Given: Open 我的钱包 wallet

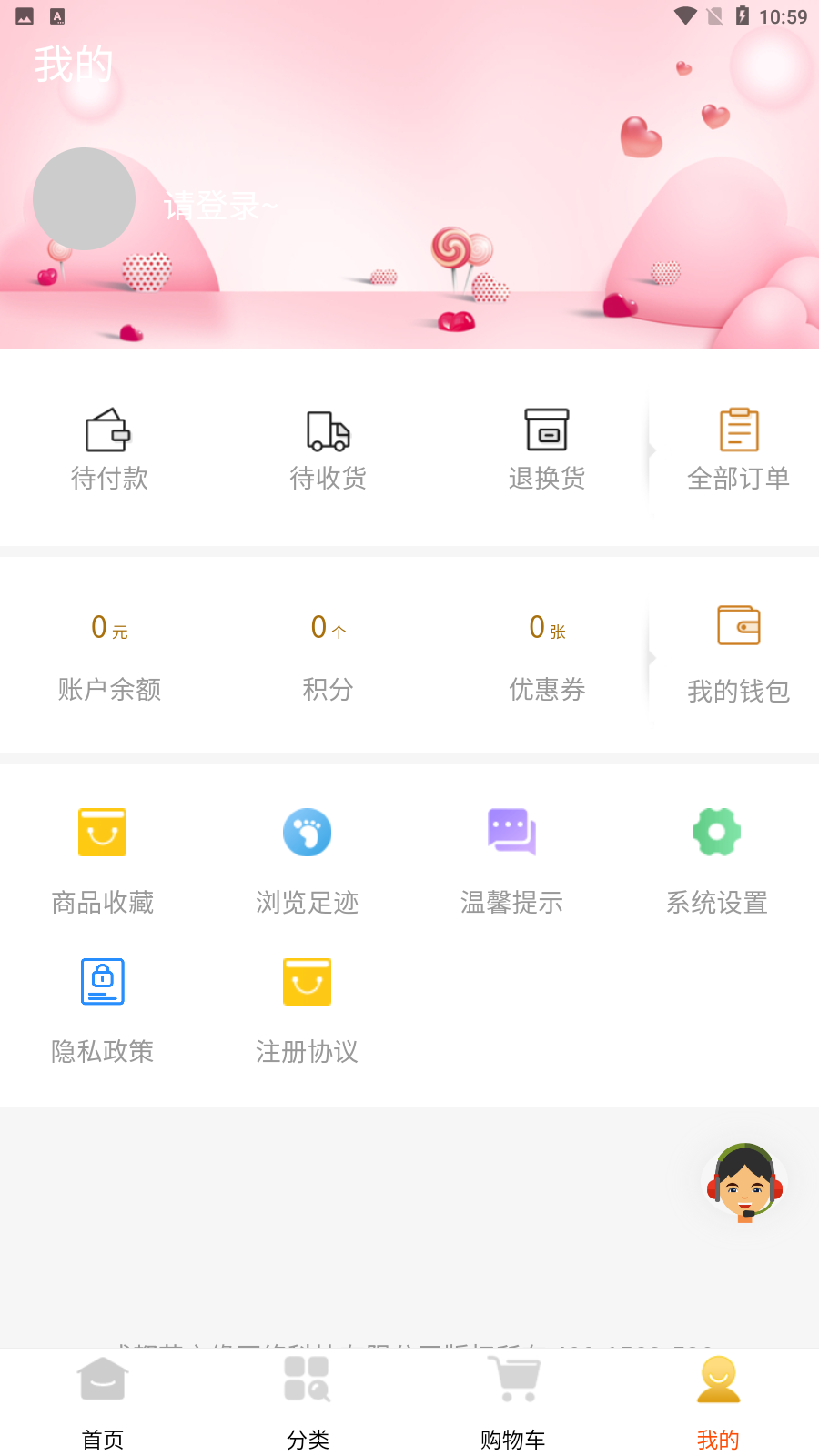Looking at the screenshot, I should pyautogui.click(x=738, y=655).
